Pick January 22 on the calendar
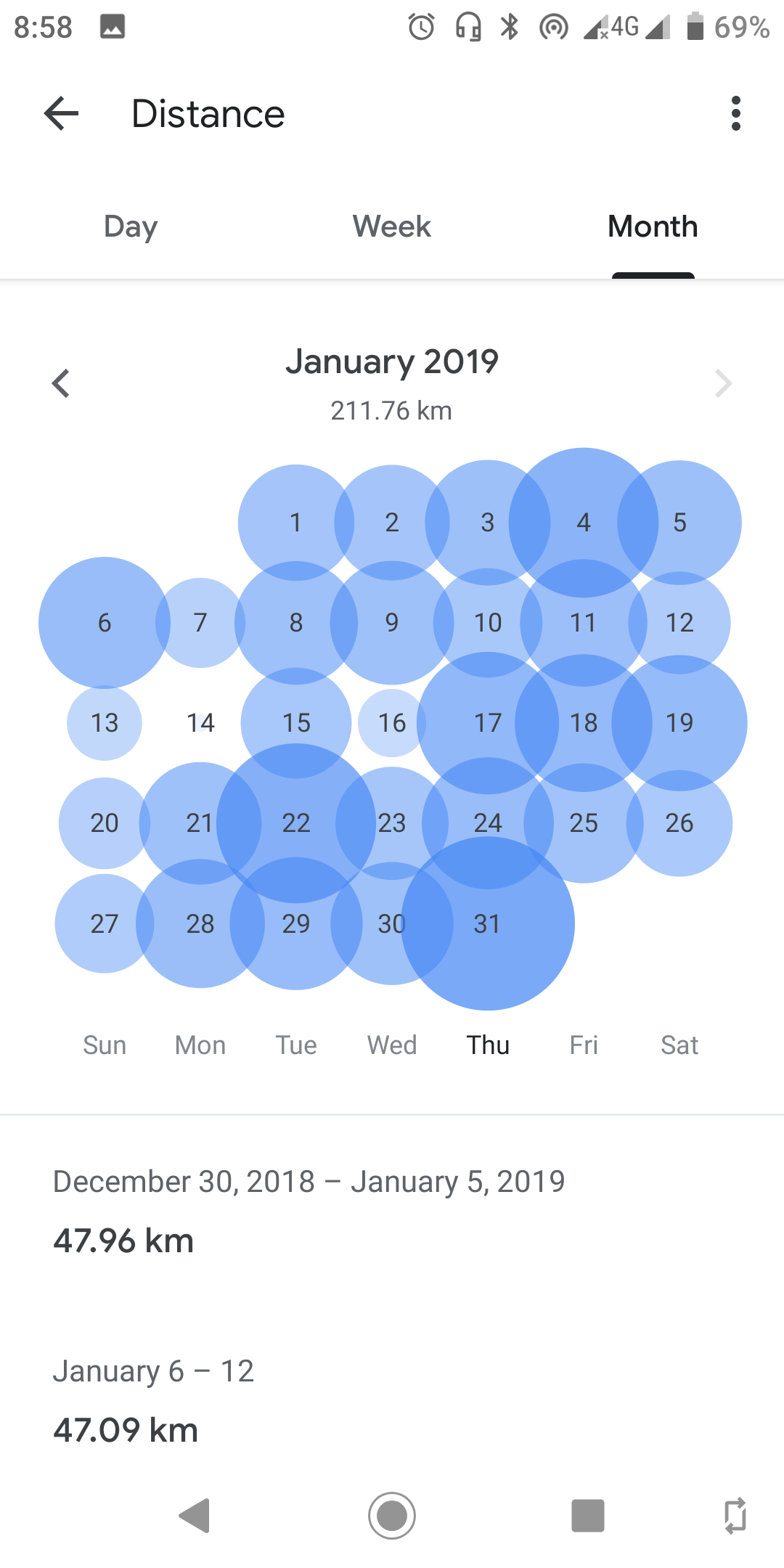 click(296, 823)
